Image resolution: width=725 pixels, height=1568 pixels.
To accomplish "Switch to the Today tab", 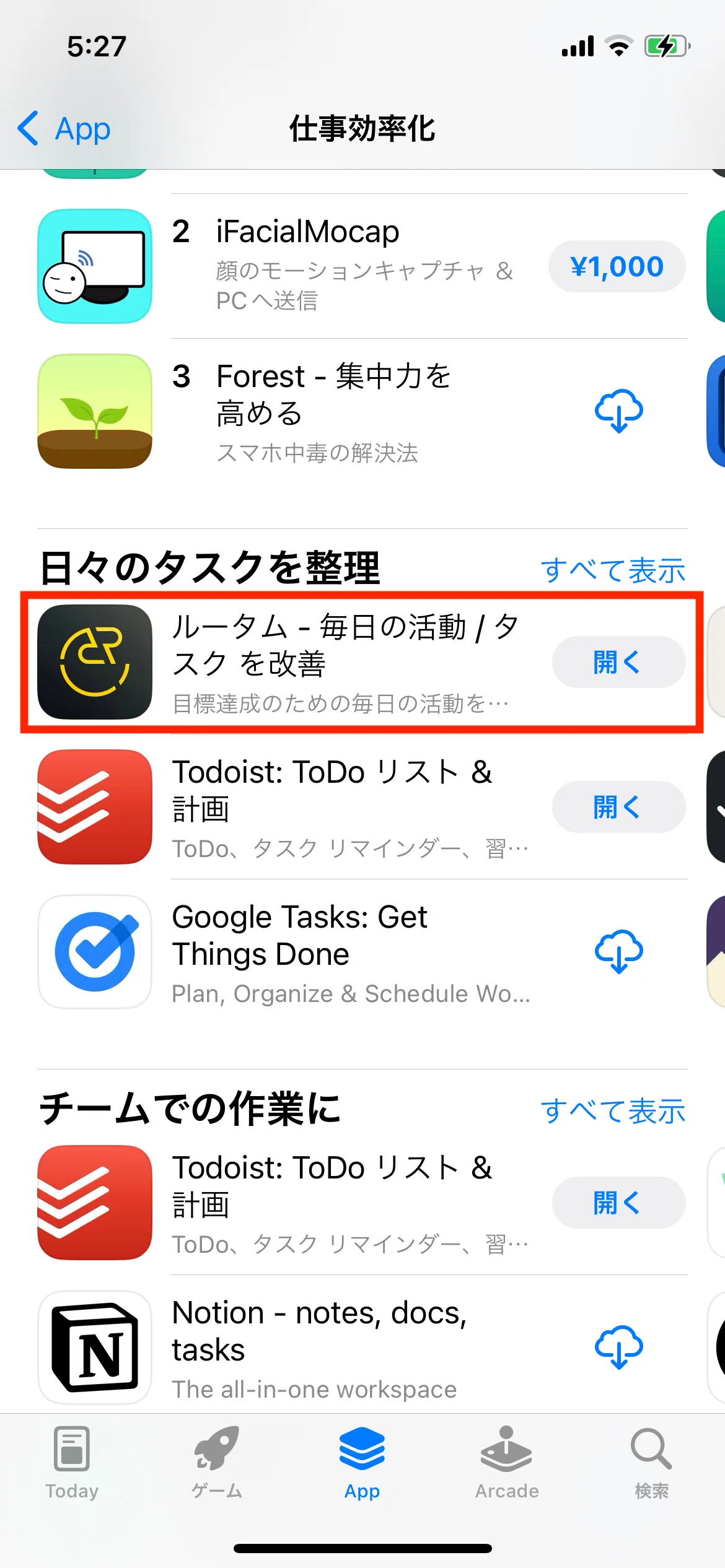I will 72,1463.
